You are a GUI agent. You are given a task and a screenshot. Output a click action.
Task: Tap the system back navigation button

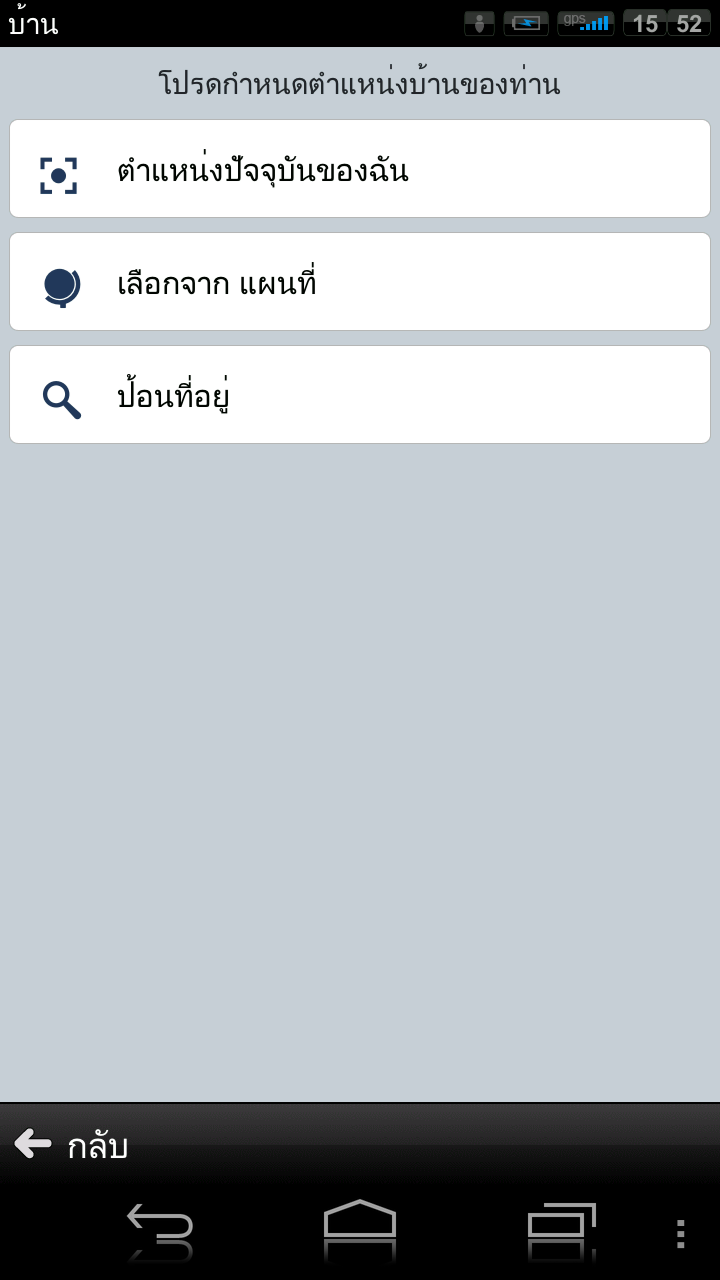(160, 1228)
